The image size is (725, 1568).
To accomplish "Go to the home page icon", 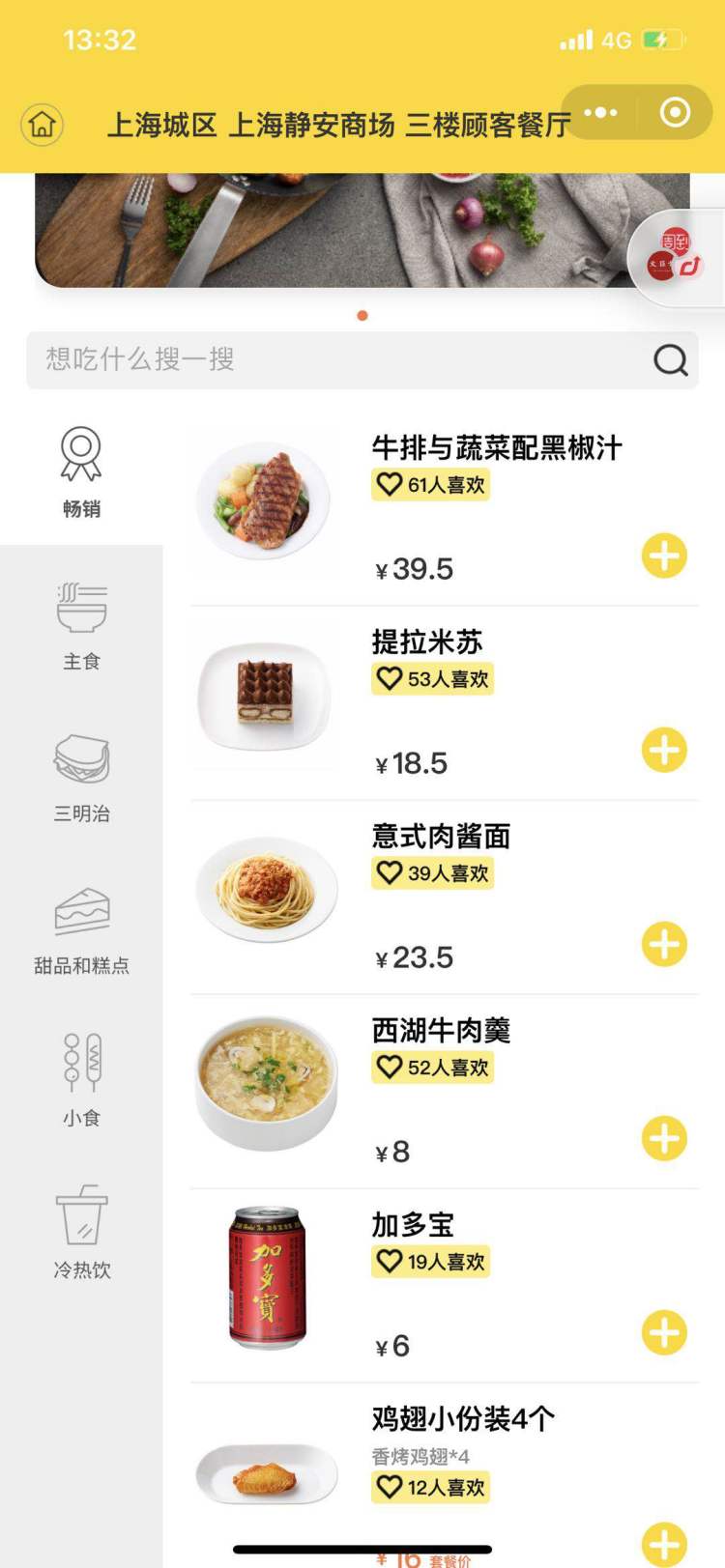I will [43, 124].
